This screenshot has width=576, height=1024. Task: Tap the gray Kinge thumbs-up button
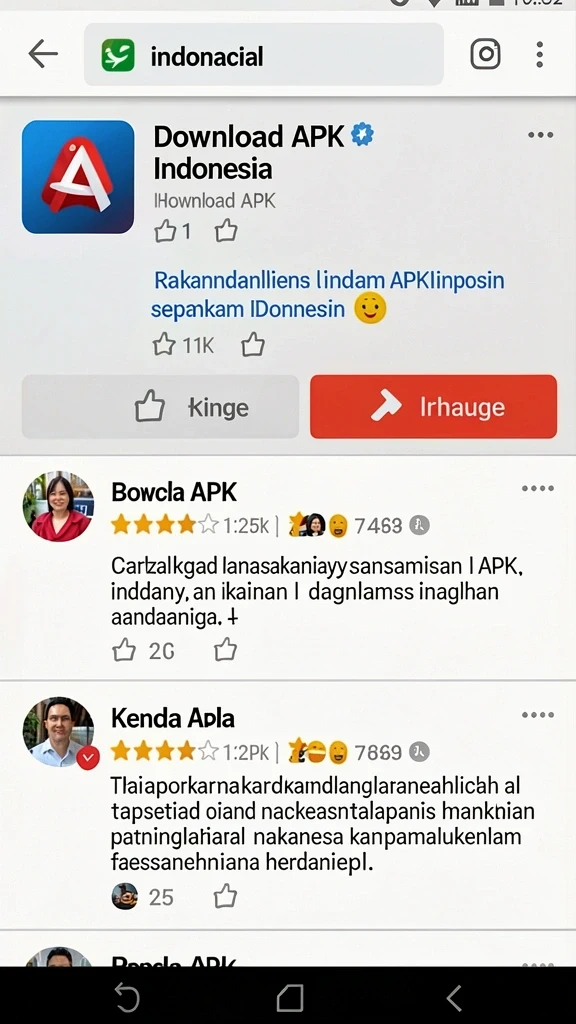pos(160,407)
